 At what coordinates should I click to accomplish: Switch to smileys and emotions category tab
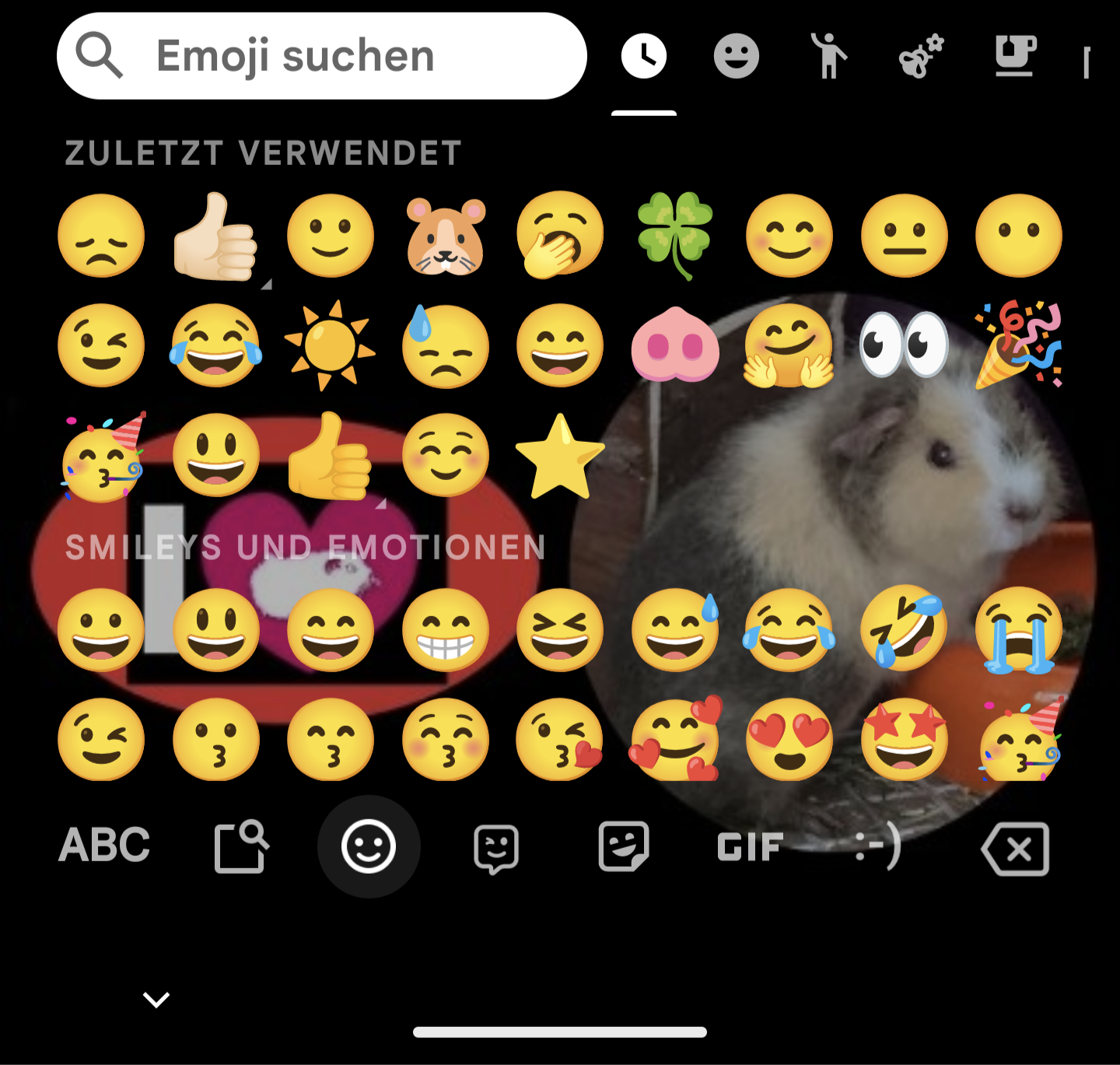pos(736,56)
